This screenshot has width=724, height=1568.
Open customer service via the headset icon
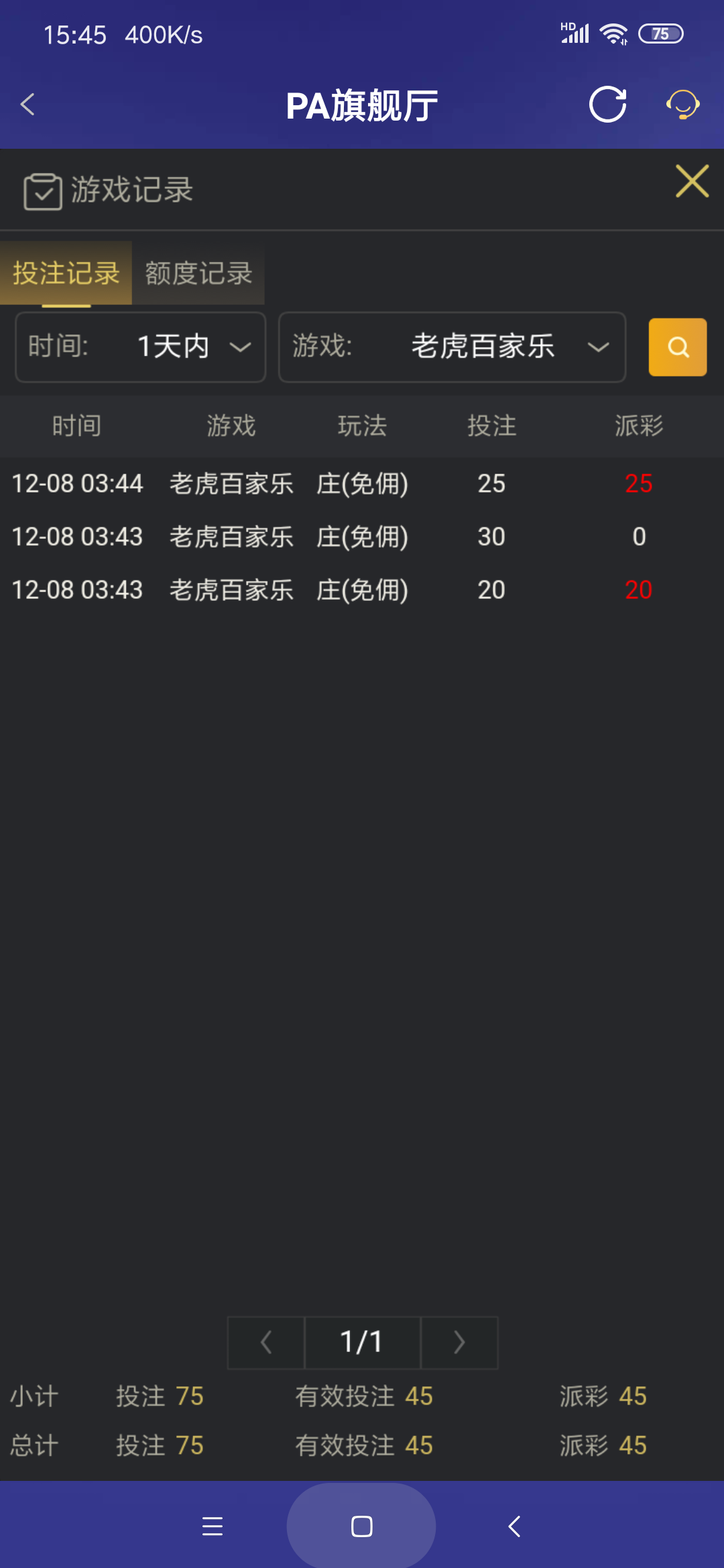682,105
